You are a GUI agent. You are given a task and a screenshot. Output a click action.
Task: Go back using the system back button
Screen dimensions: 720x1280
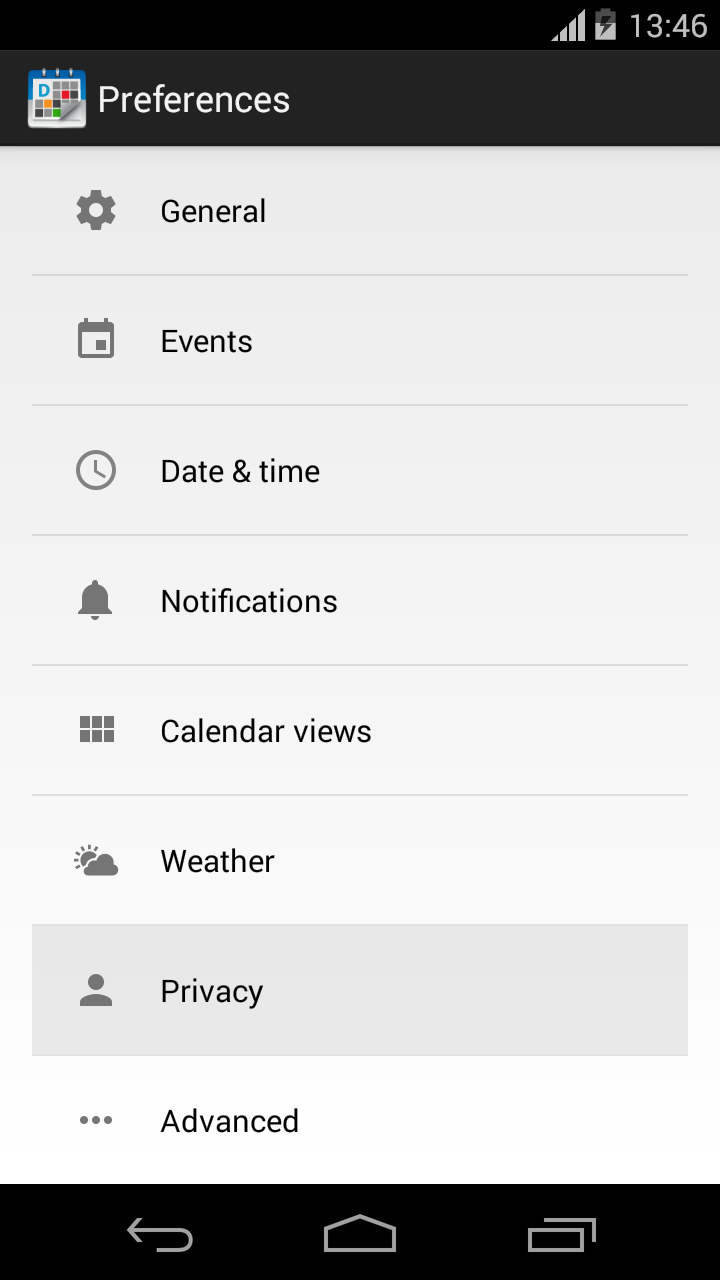tap(160, 1234)
